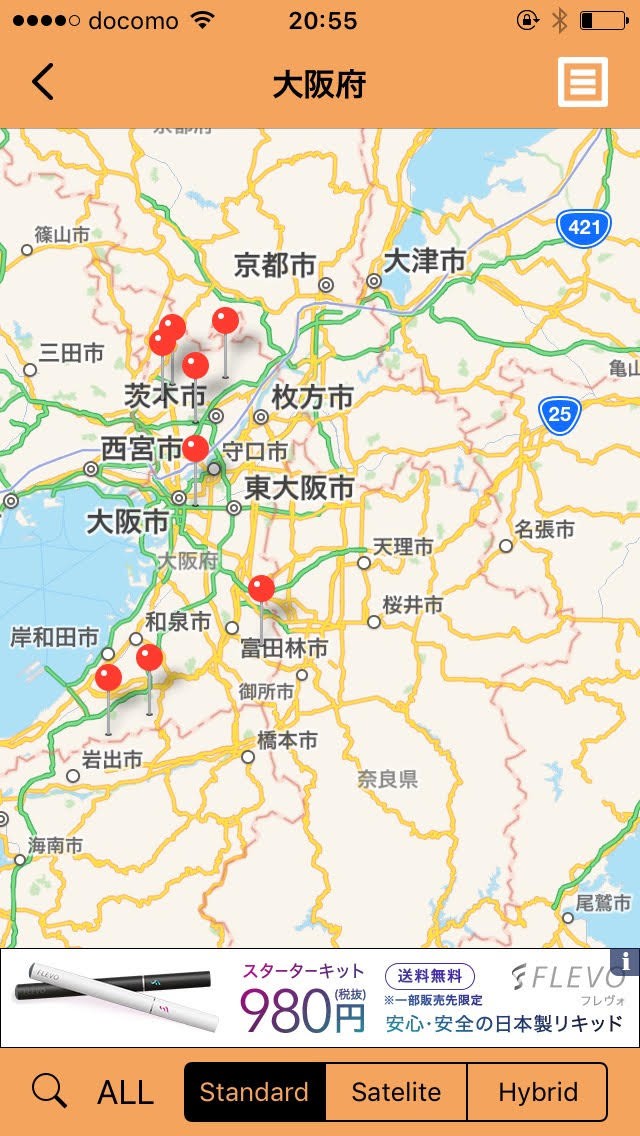Go back using the top-left arrow
The image size is (640, 1136).
click(43, 82)
